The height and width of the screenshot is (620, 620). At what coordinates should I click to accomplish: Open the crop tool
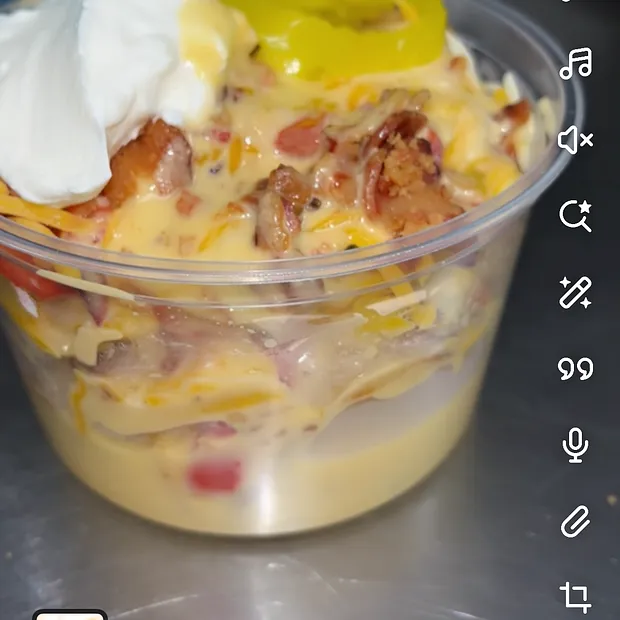[x=575, y=597]
